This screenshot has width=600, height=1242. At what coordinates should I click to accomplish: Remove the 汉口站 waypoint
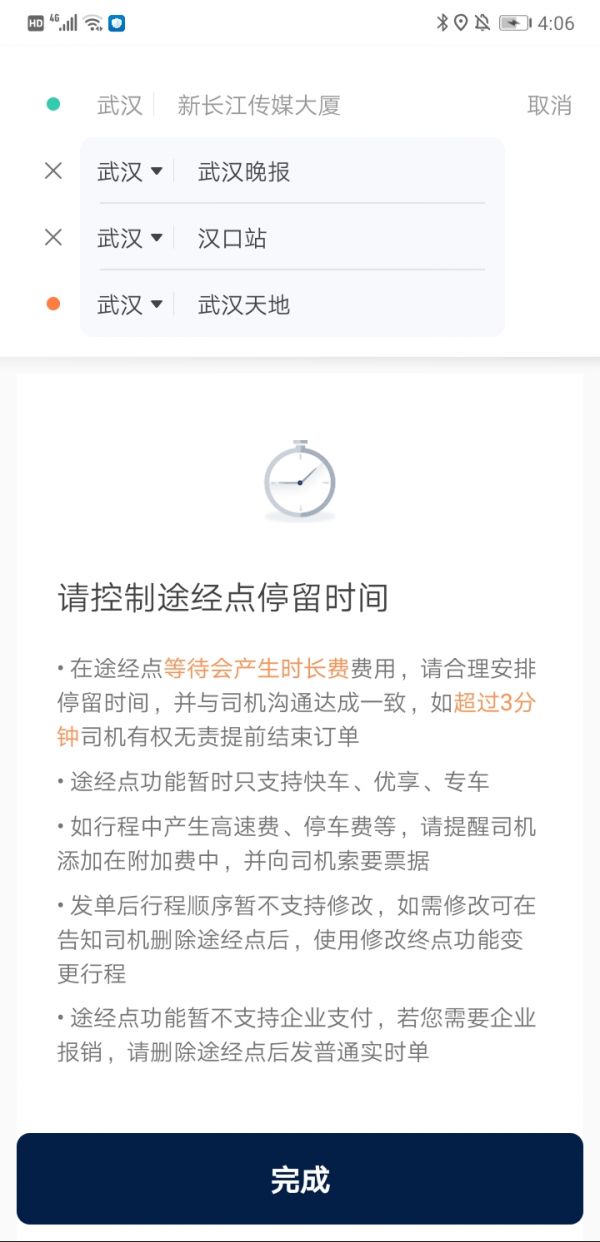pos(53,237)
